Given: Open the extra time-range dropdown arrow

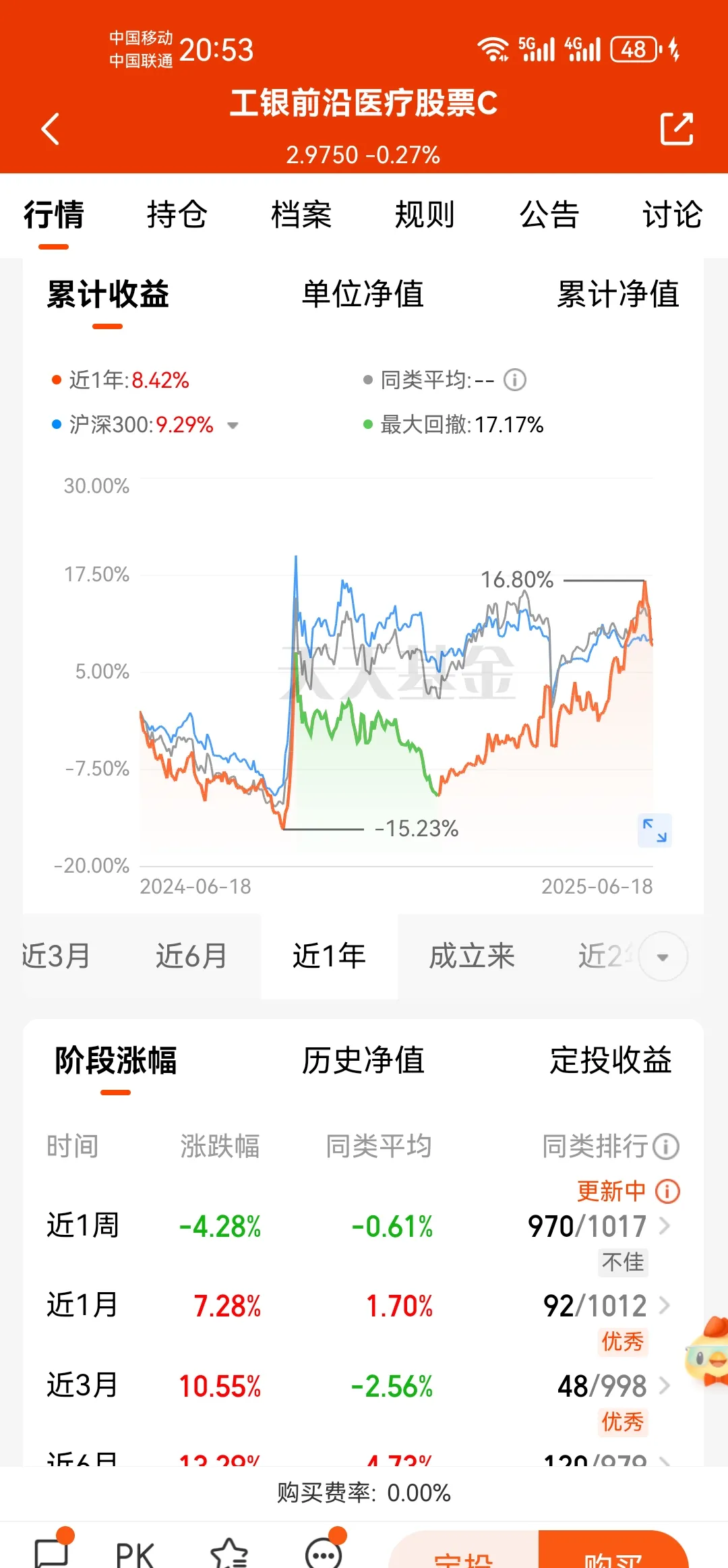Looking at the screenshot, I should point(663,957).
